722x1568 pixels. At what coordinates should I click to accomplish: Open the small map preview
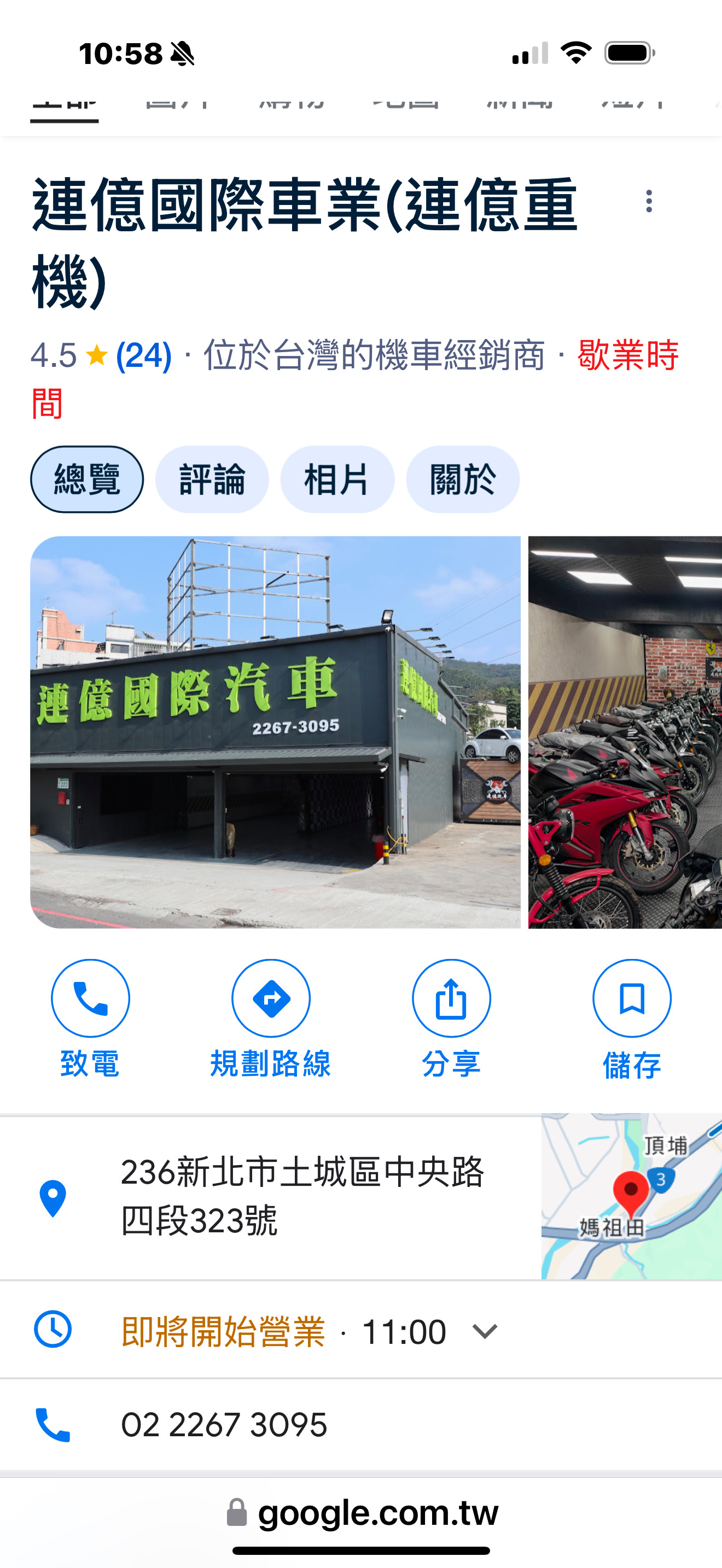tap(631, 1197)
